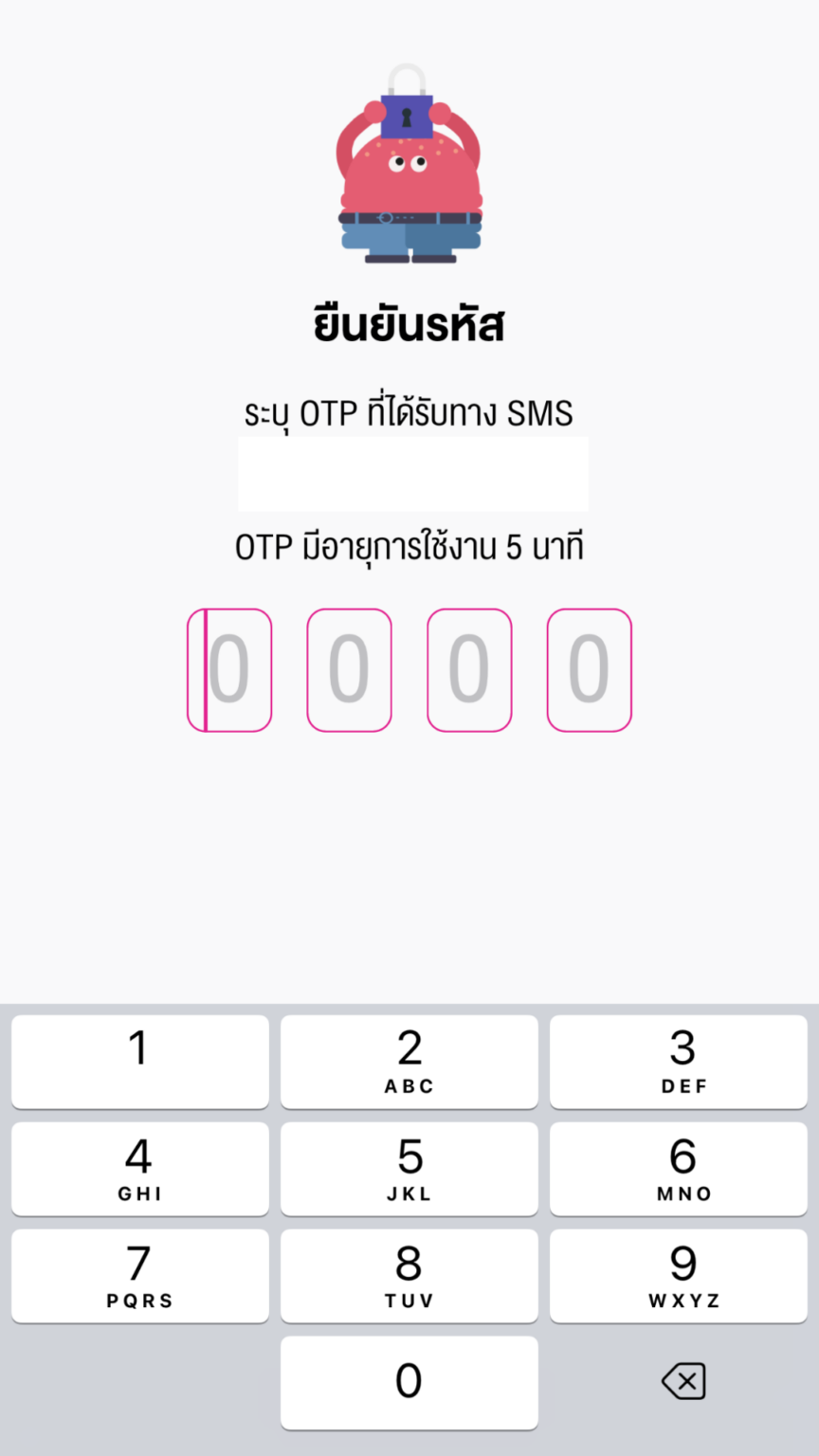Screen dimensions: 819x1456
Task: Delete the last digit with backspace
Action: (683, 1382)
